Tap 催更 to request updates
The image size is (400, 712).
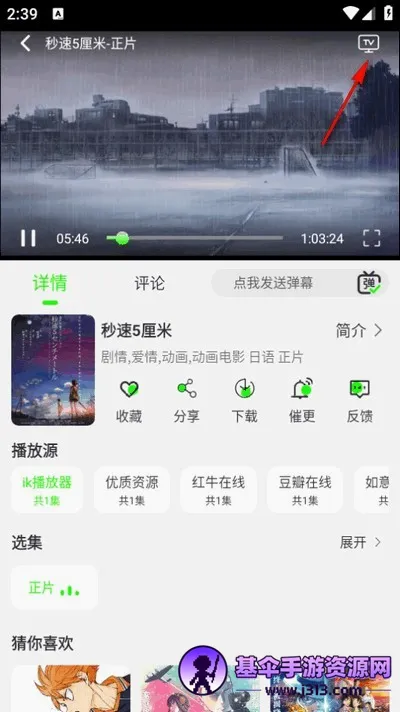(302, 401)
